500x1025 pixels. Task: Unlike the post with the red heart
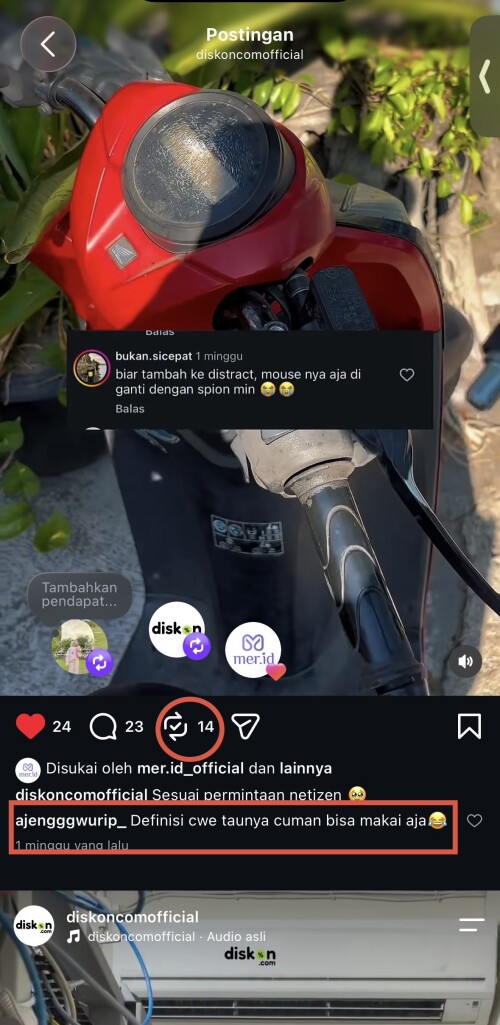click(x=31, y=726)
